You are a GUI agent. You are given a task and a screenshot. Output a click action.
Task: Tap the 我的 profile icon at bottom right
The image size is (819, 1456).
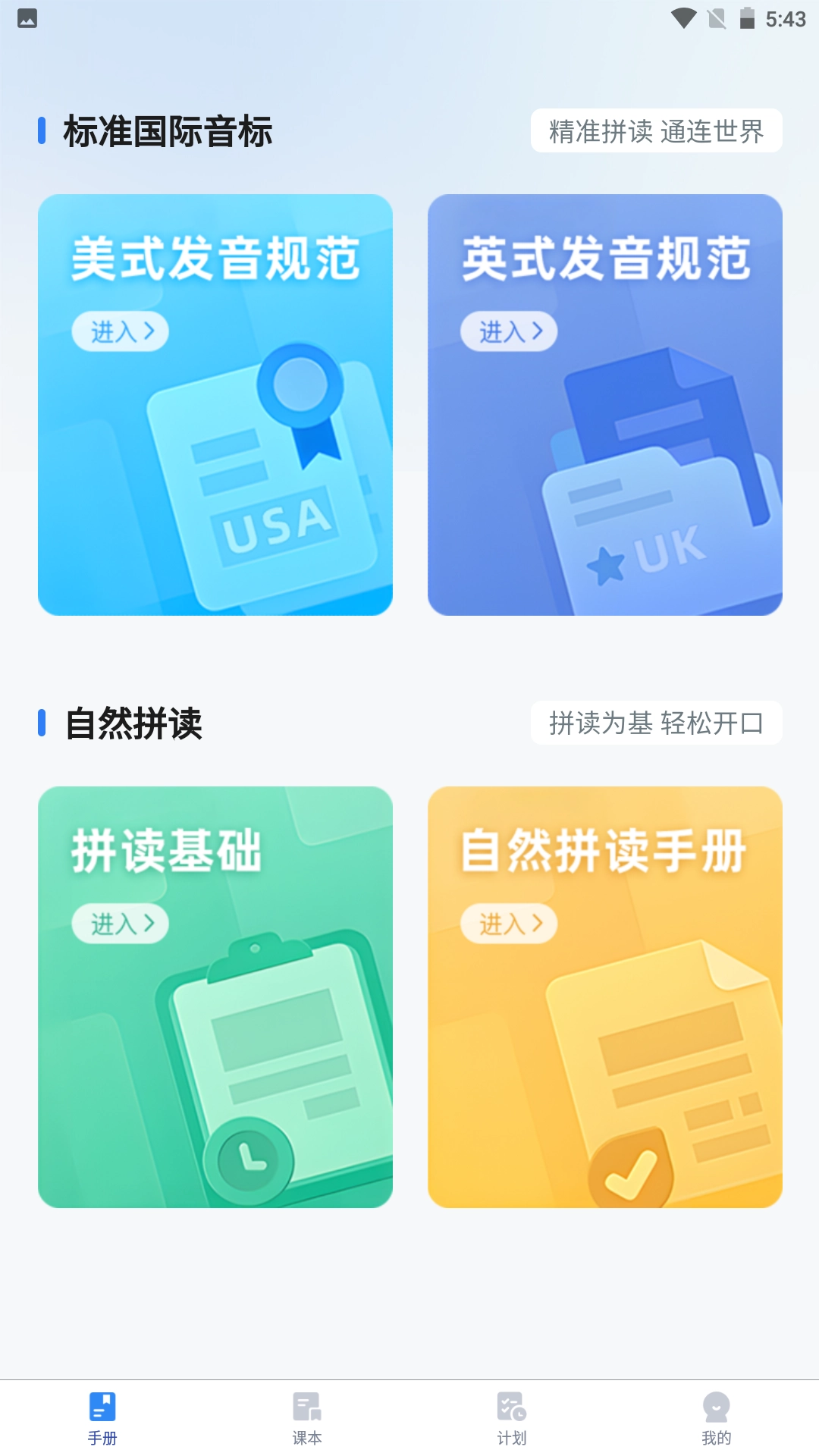(715, 1405)
